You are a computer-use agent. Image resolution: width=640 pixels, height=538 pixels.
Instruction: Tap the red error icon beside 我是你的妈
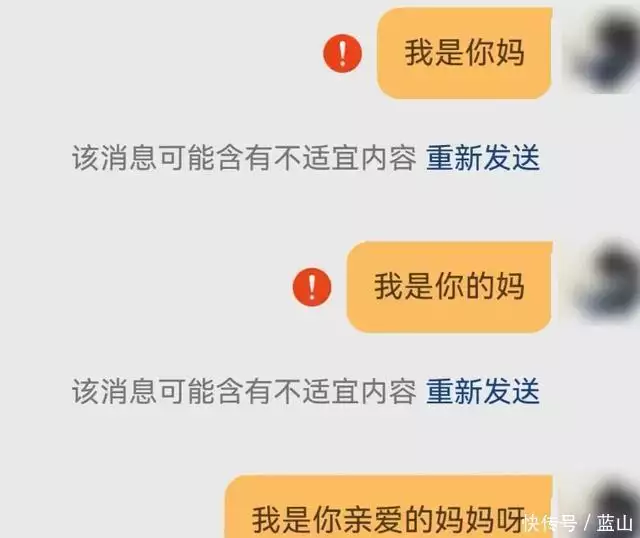312,287
